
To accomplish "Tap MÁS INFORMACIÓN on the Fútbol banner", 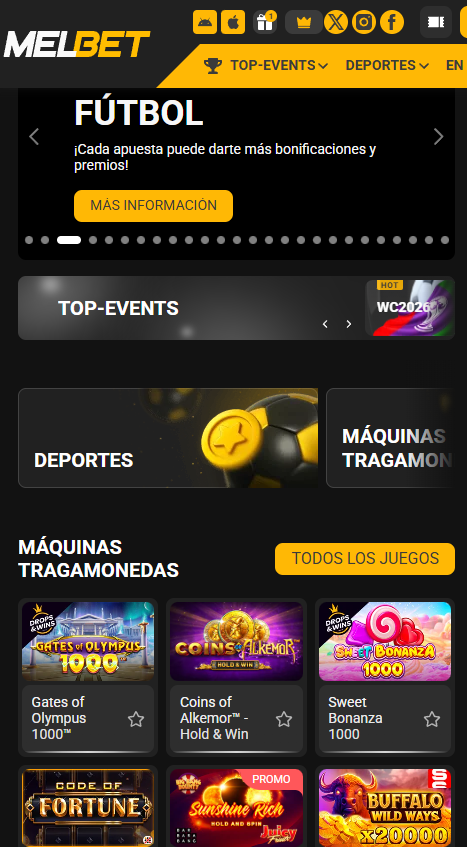I will click(153, 206).
